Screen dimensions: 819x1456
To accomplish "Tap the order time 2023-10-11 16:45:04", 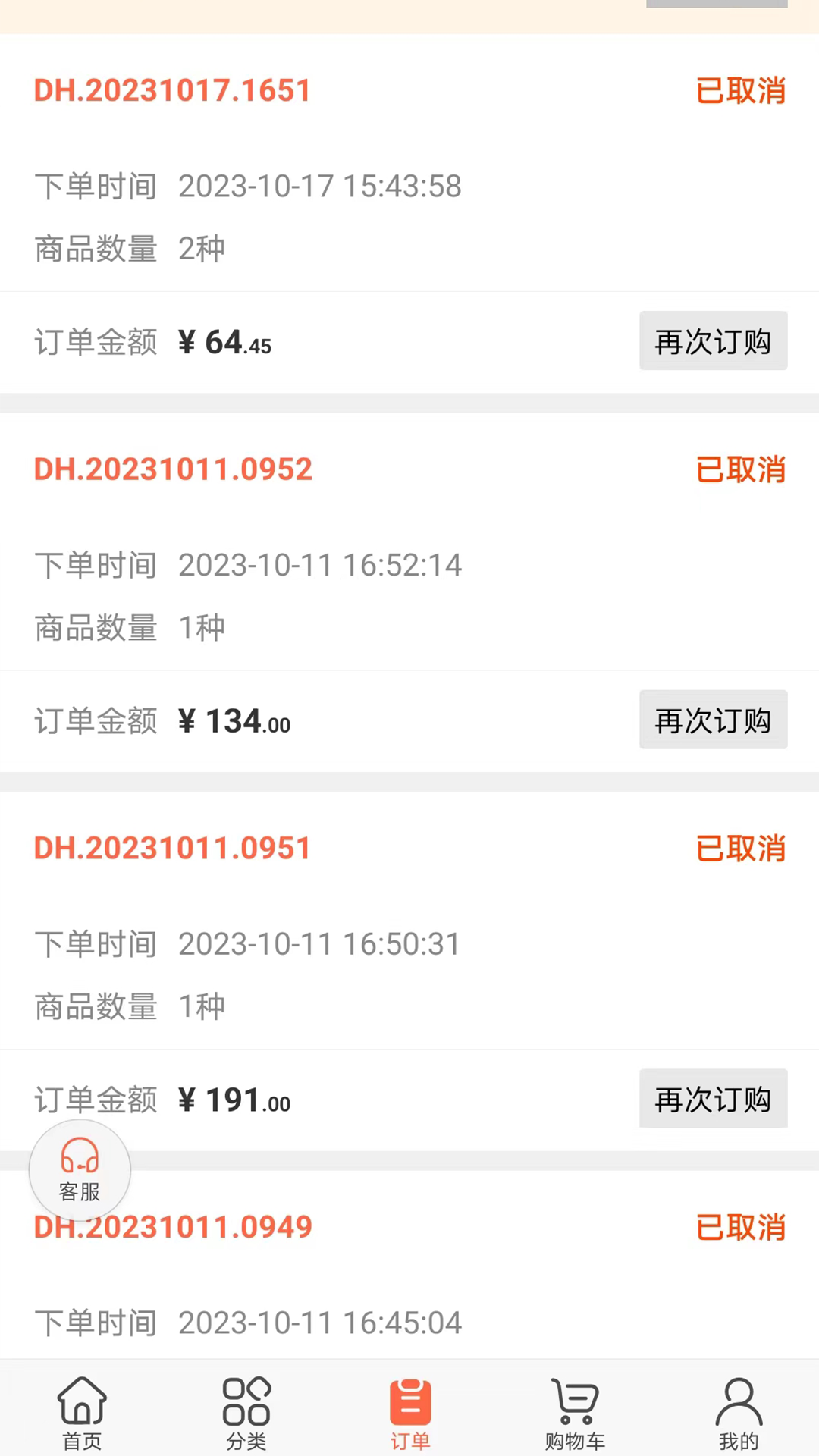I will [x=319, y=1323].
